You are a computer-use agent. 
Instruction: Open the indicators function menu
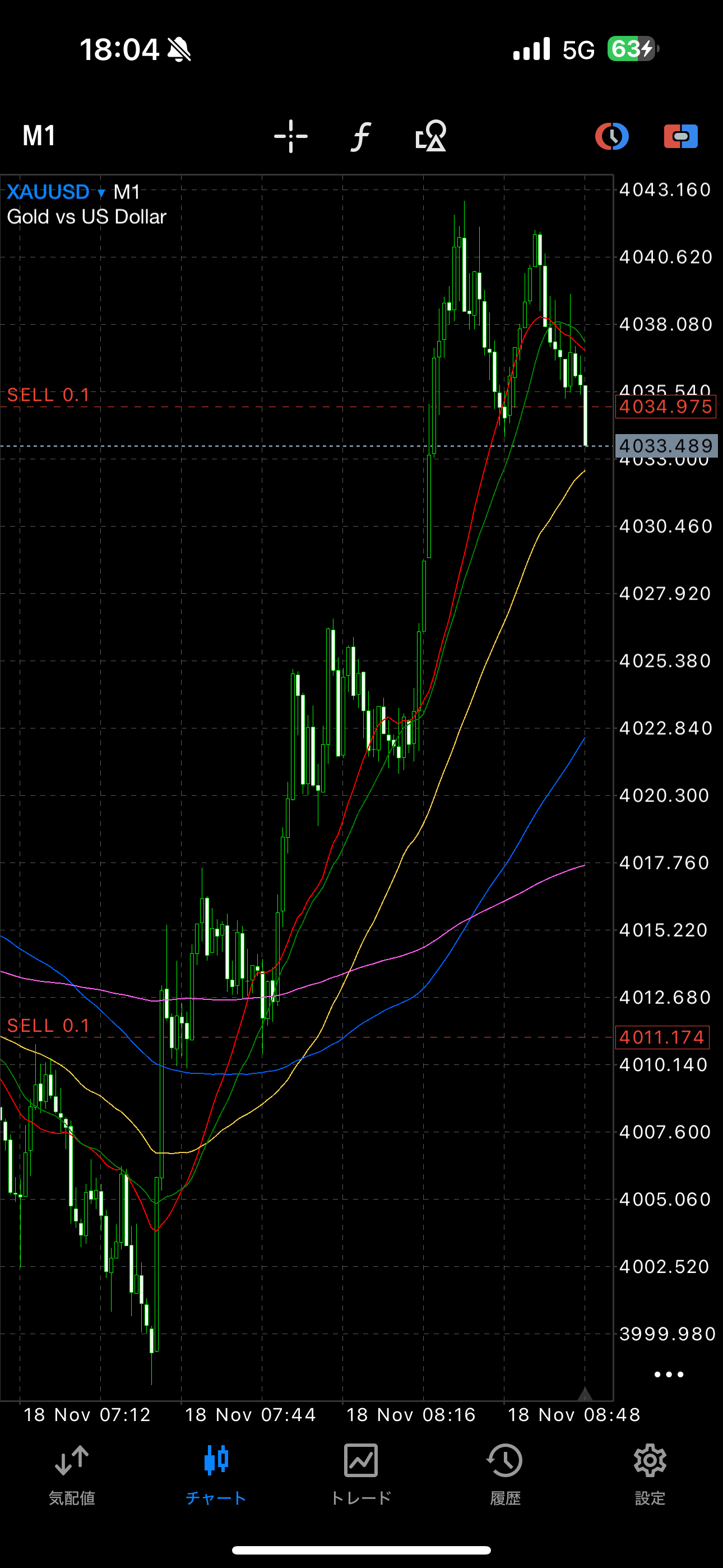(361, 136)
